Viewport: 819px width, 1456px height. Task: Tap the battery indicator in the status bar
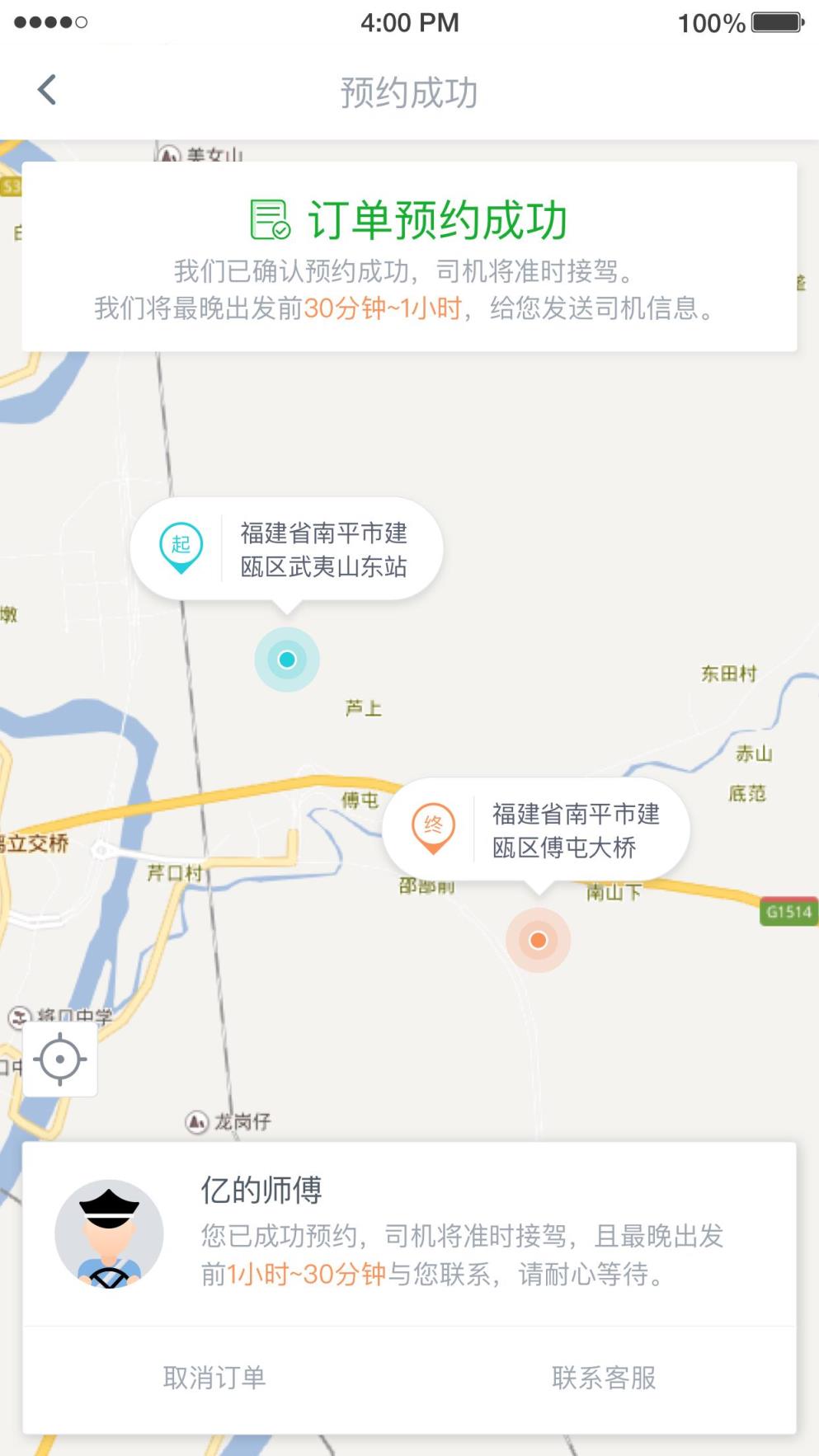coord(774,22)
